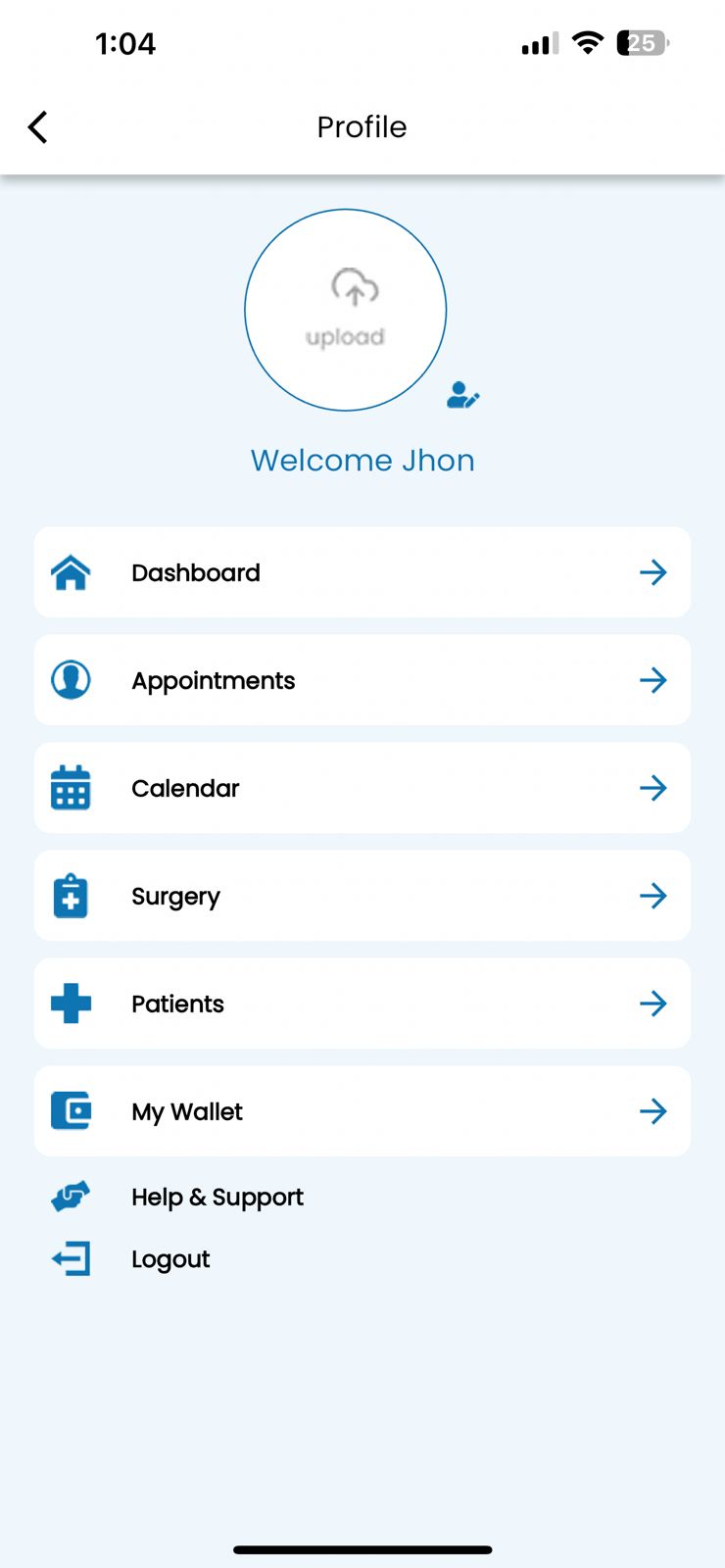The image size is (725, 1568).
Task: Upload a profile photo
Action: (345, 310)
